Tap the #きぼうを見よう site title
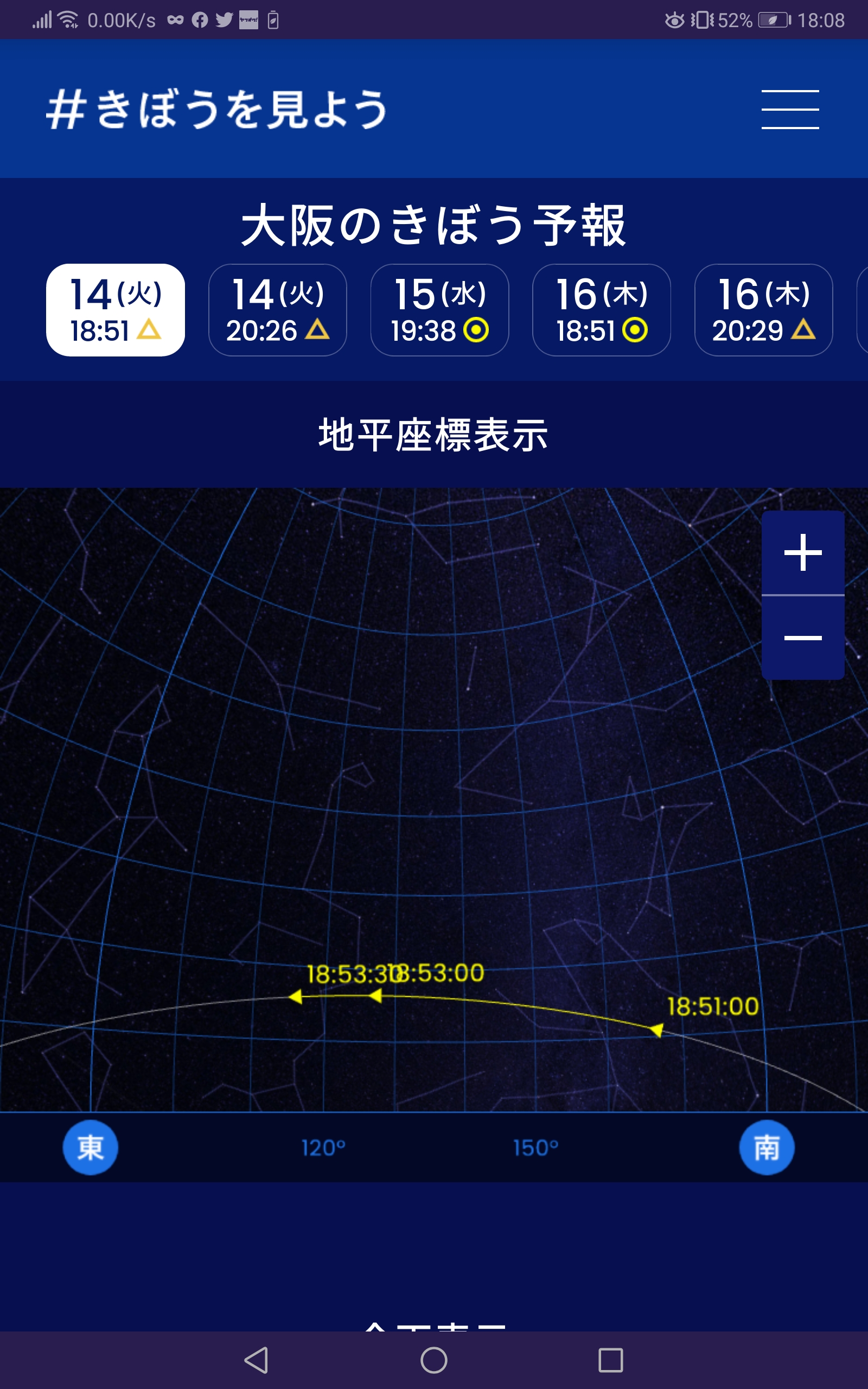This screenshot has height=1389, width=868. click(217, 109)
